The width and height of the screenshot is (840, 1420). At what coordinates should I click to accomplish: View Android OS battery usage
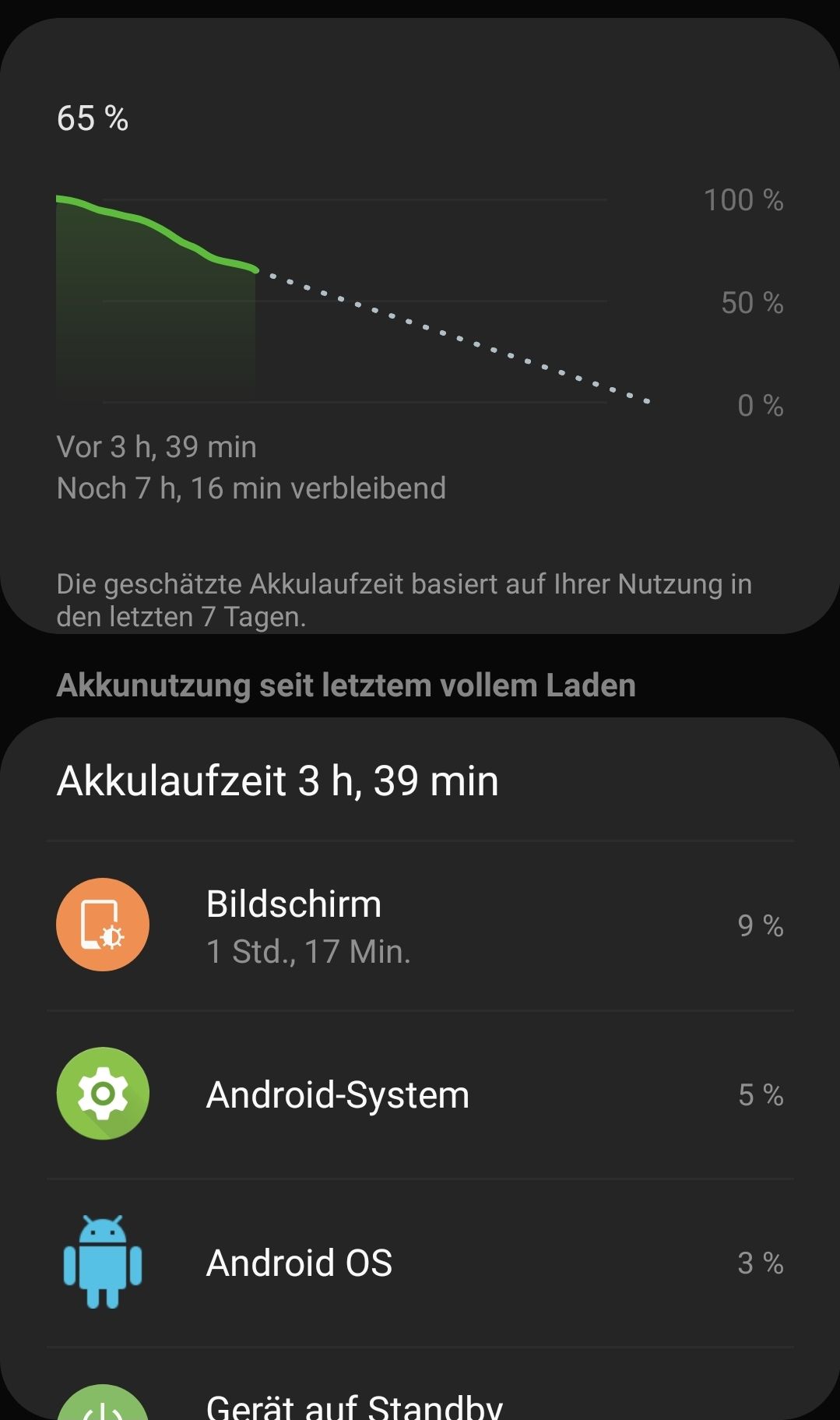[420, 1263]
